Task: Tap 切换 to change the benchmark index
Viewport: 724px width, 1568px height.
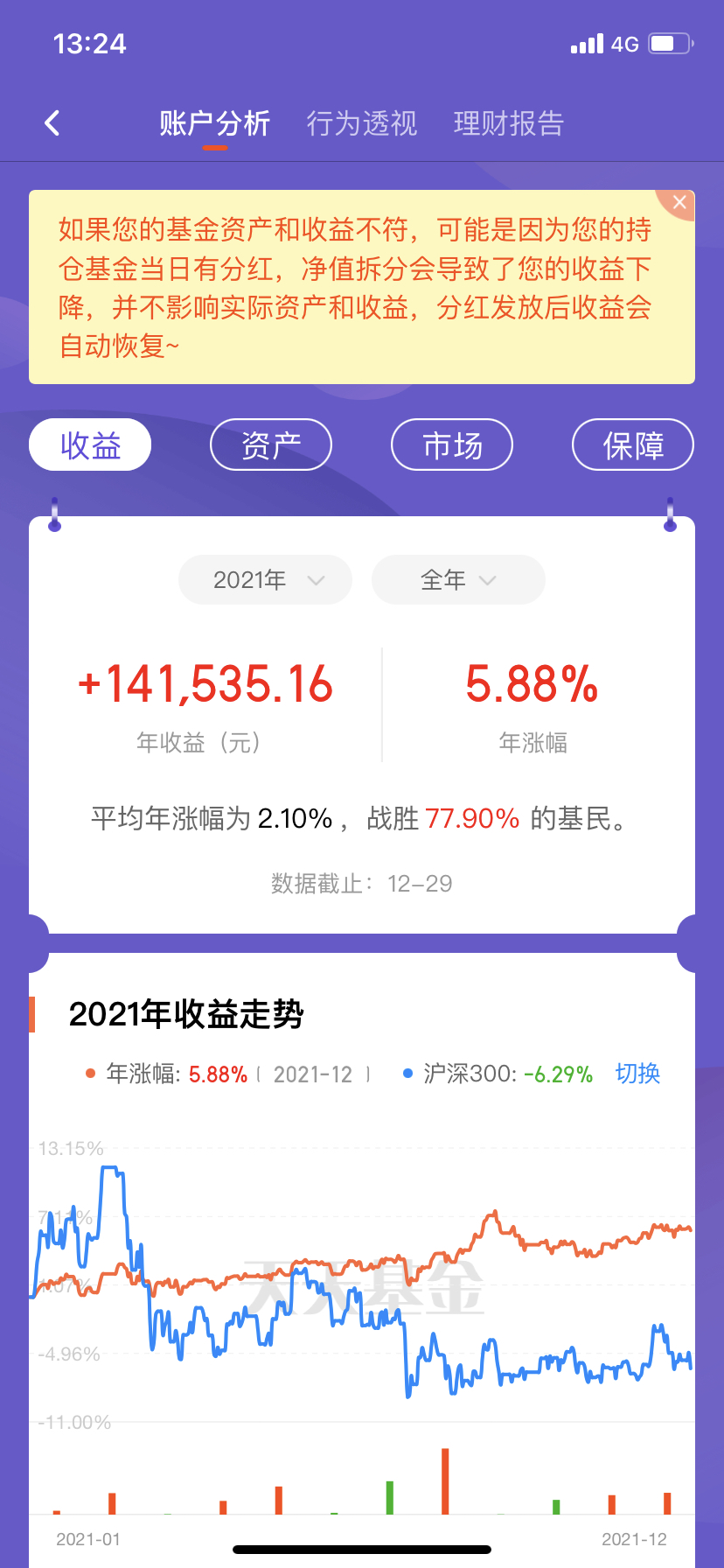Action: click(637, 1074)
